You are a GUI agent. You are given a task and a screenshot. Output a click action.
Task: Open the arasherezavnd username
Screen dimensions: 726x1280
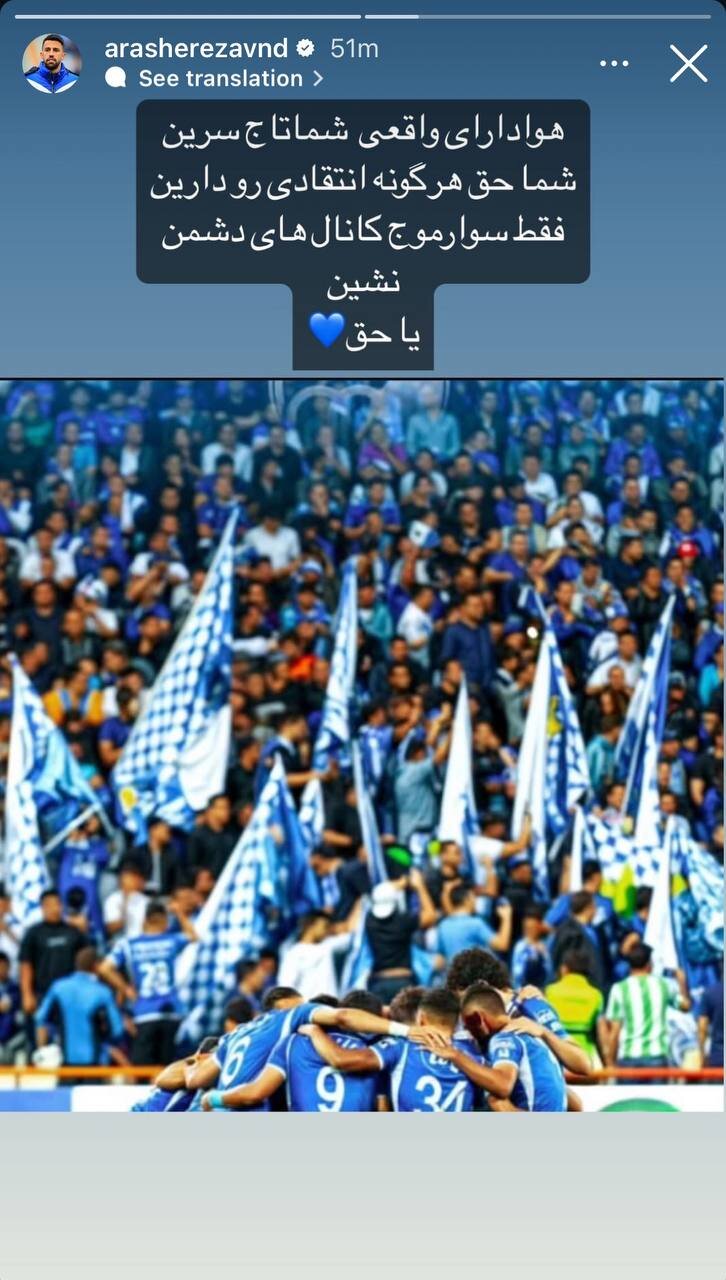coord(196,48)
